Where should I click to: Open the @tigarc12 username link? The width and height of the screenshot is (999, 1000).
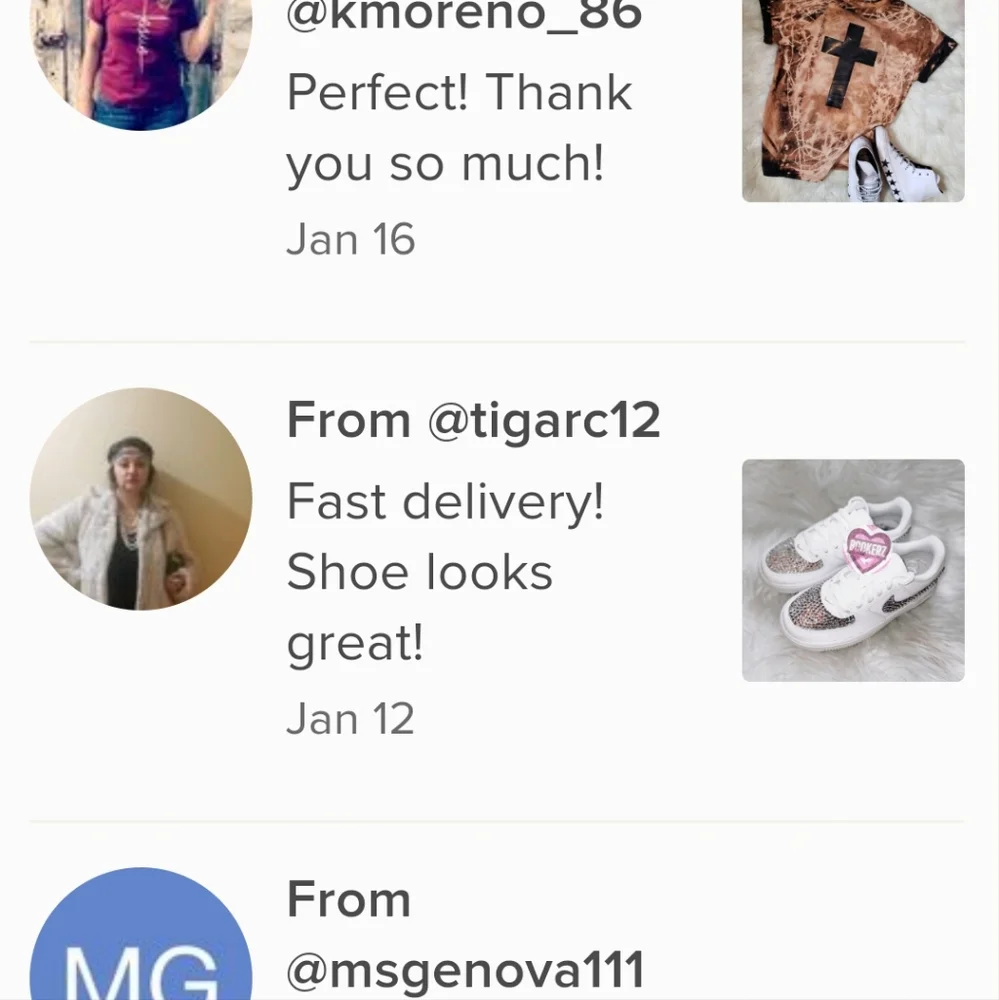[543, 420]
